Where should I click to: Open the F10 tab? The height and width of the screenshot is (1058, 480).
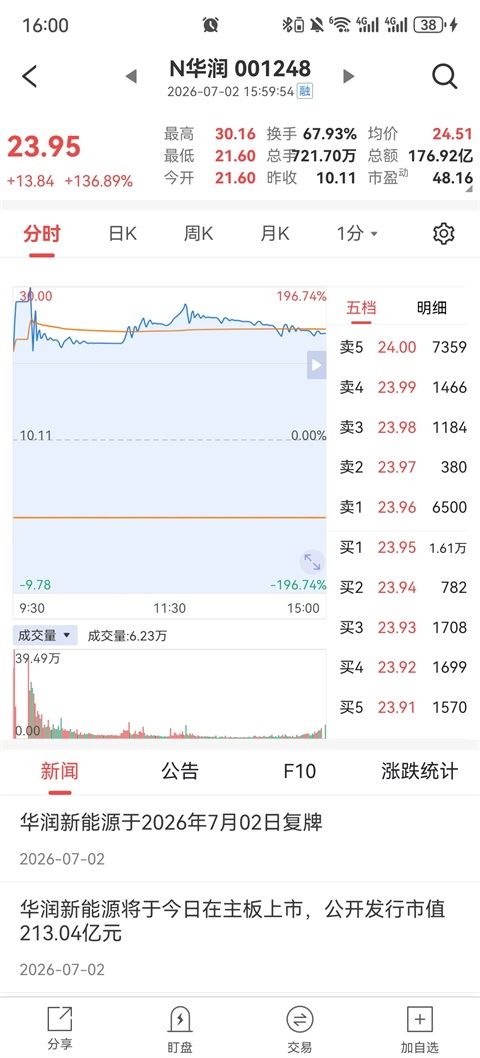coord(300,771)
